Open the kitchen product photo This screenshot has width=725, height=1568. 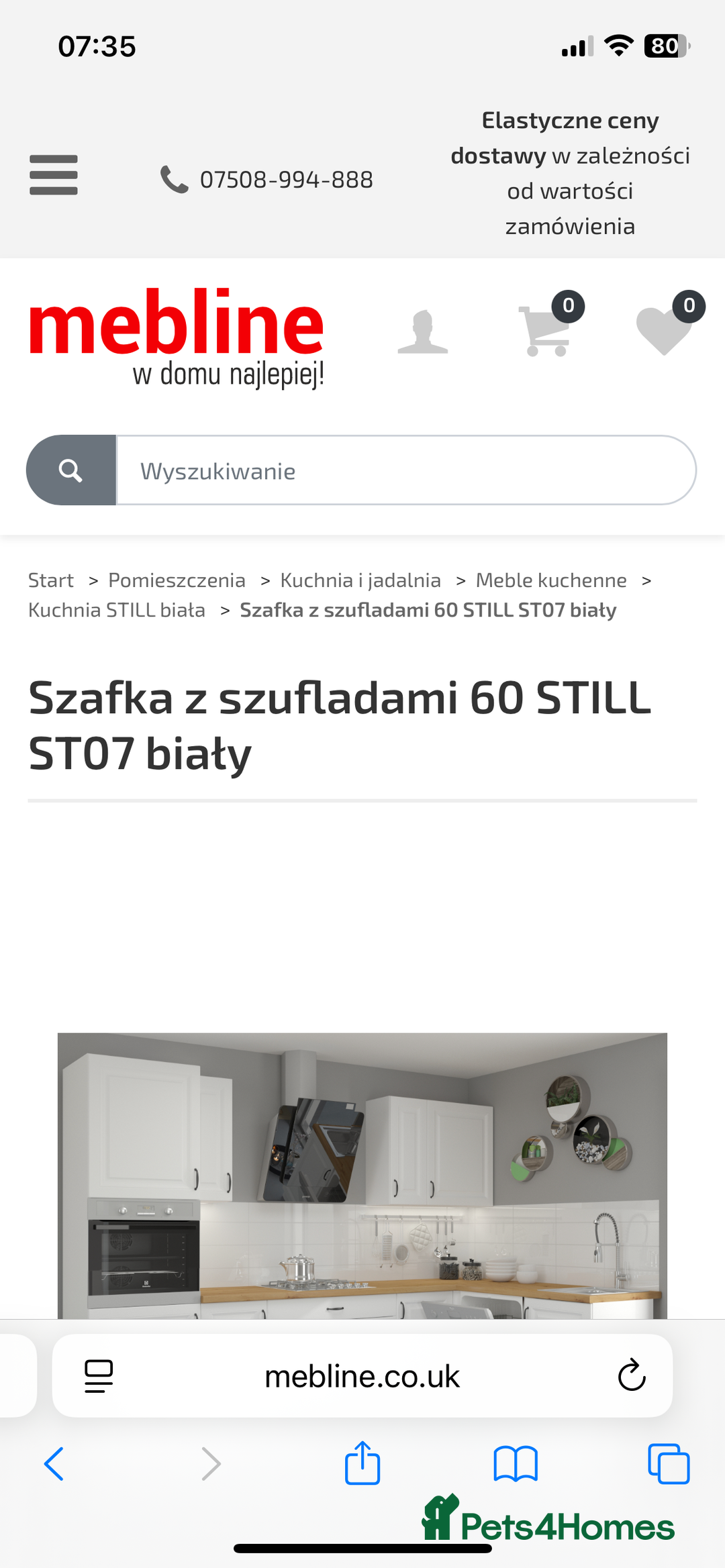click(362, 1175)
